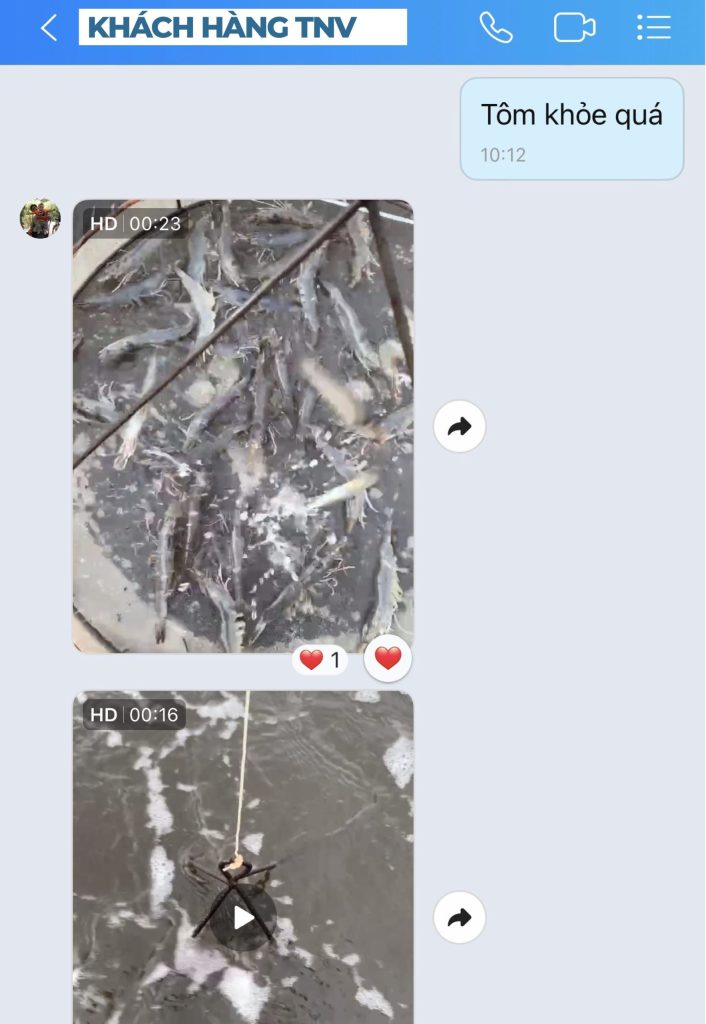The image size is (706, 1024).
Task: Open the 00:23 shrimp video
Action: point(243,425)
